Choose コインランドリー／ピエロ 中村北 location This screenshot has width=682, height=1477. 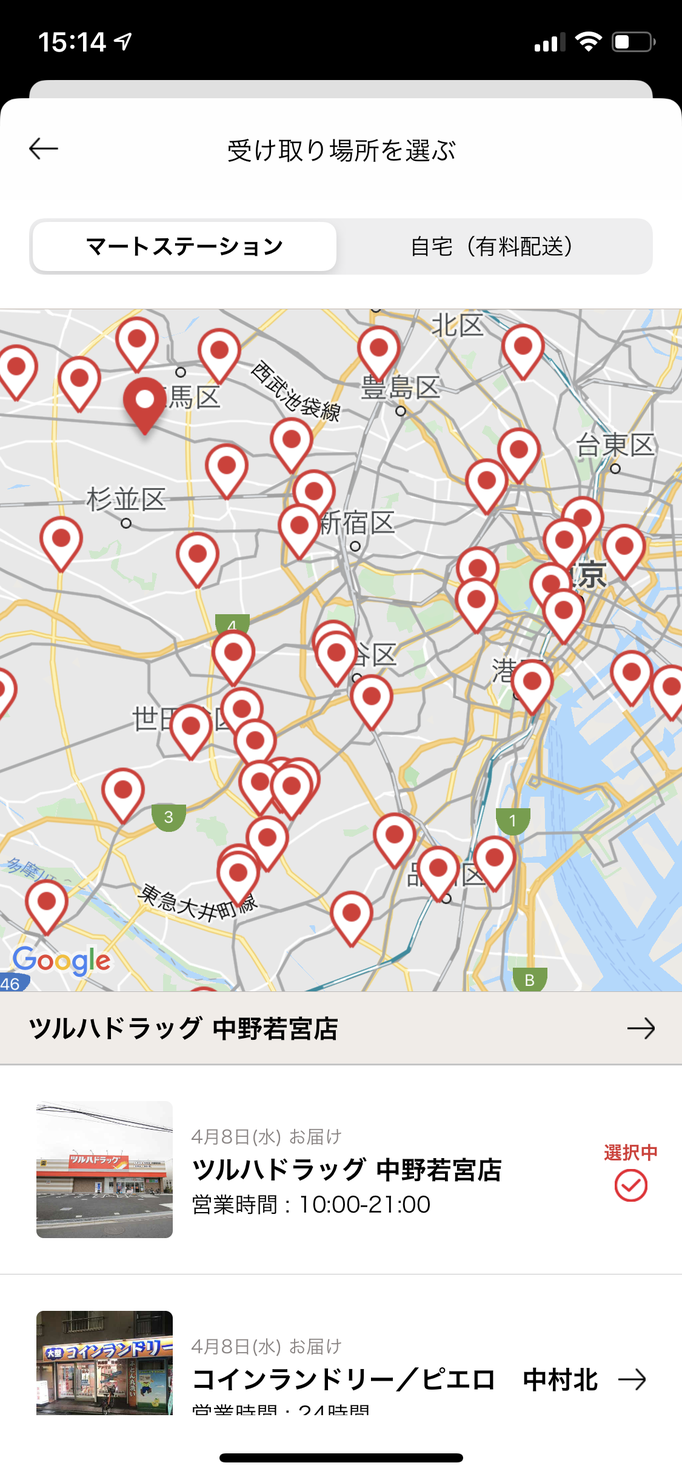pyautogui.click(x=395, y=1380)
